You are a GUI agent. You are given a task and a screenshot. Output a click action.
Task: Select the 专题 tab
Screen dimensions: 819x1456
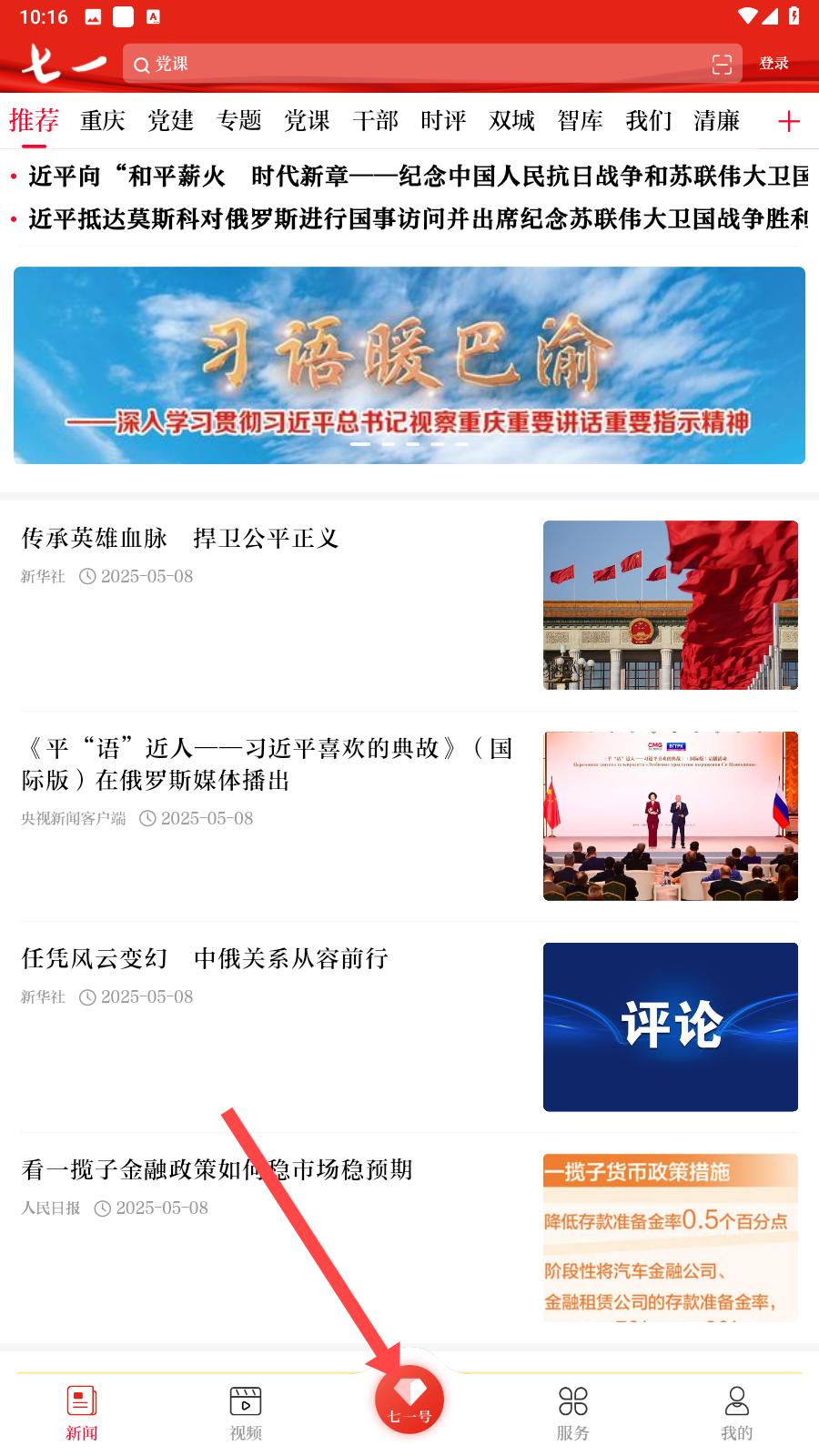click(x=238, y=120)
